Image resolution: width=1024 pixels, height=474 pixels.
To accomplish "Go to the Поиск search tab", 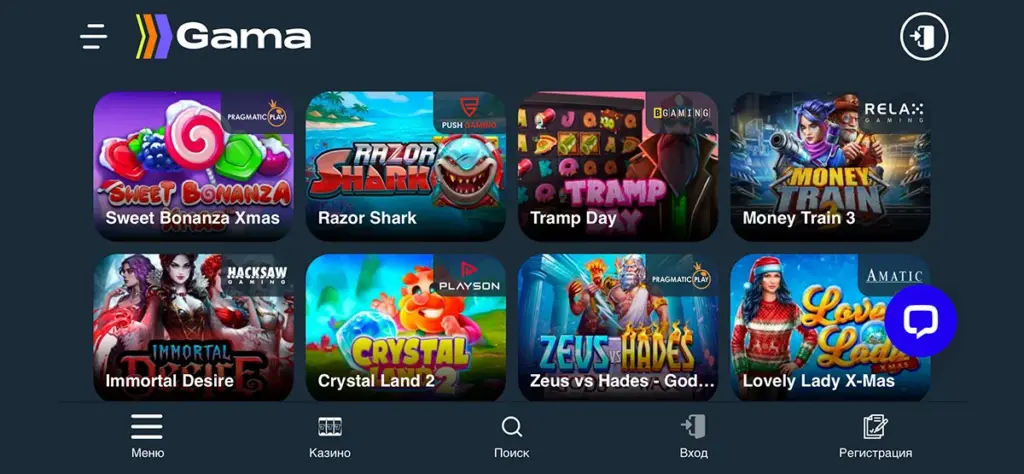I will (512, 437).
